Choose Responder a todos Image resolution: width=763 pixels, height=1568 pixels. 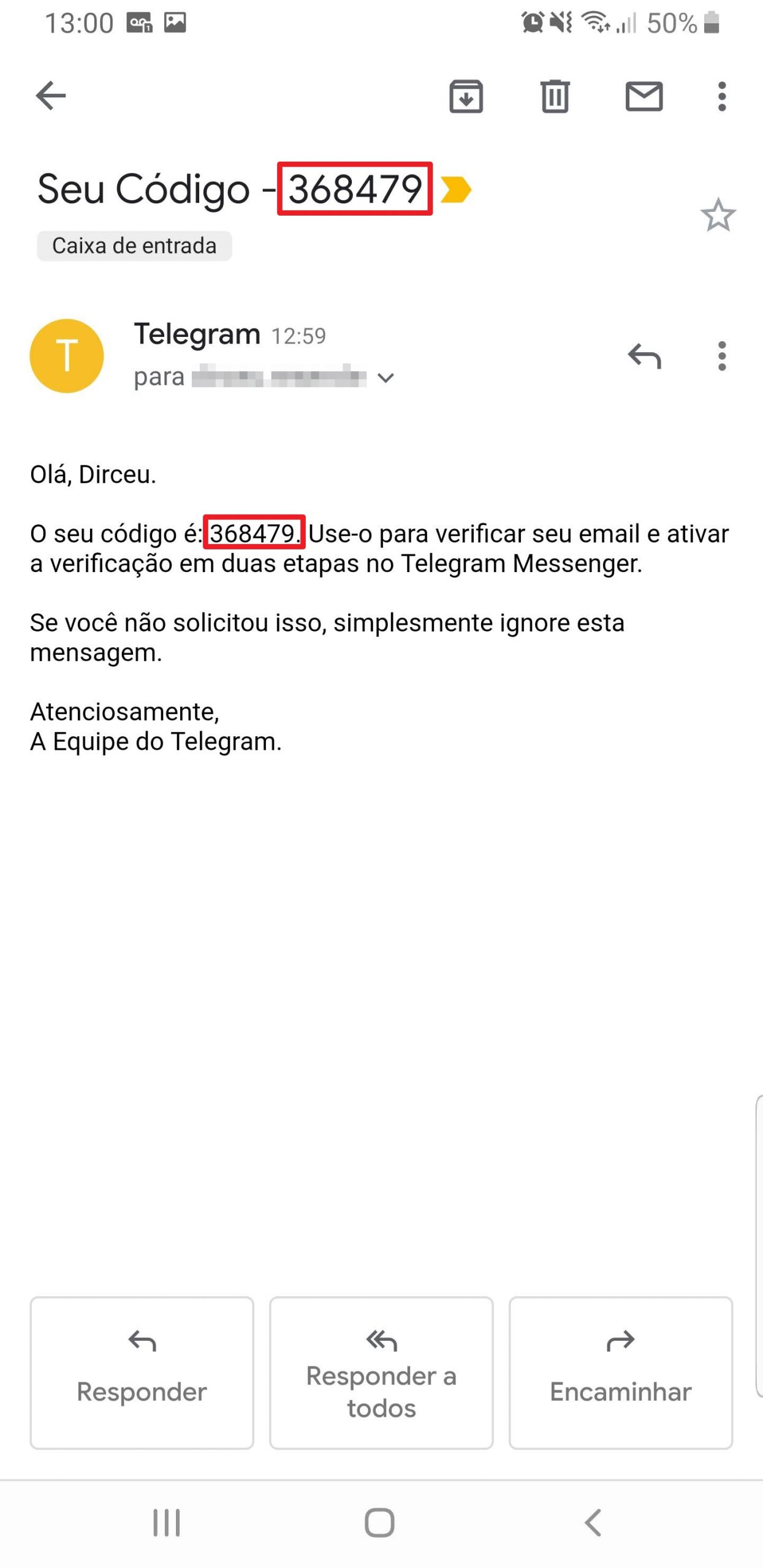click(x=381, y=1372)
